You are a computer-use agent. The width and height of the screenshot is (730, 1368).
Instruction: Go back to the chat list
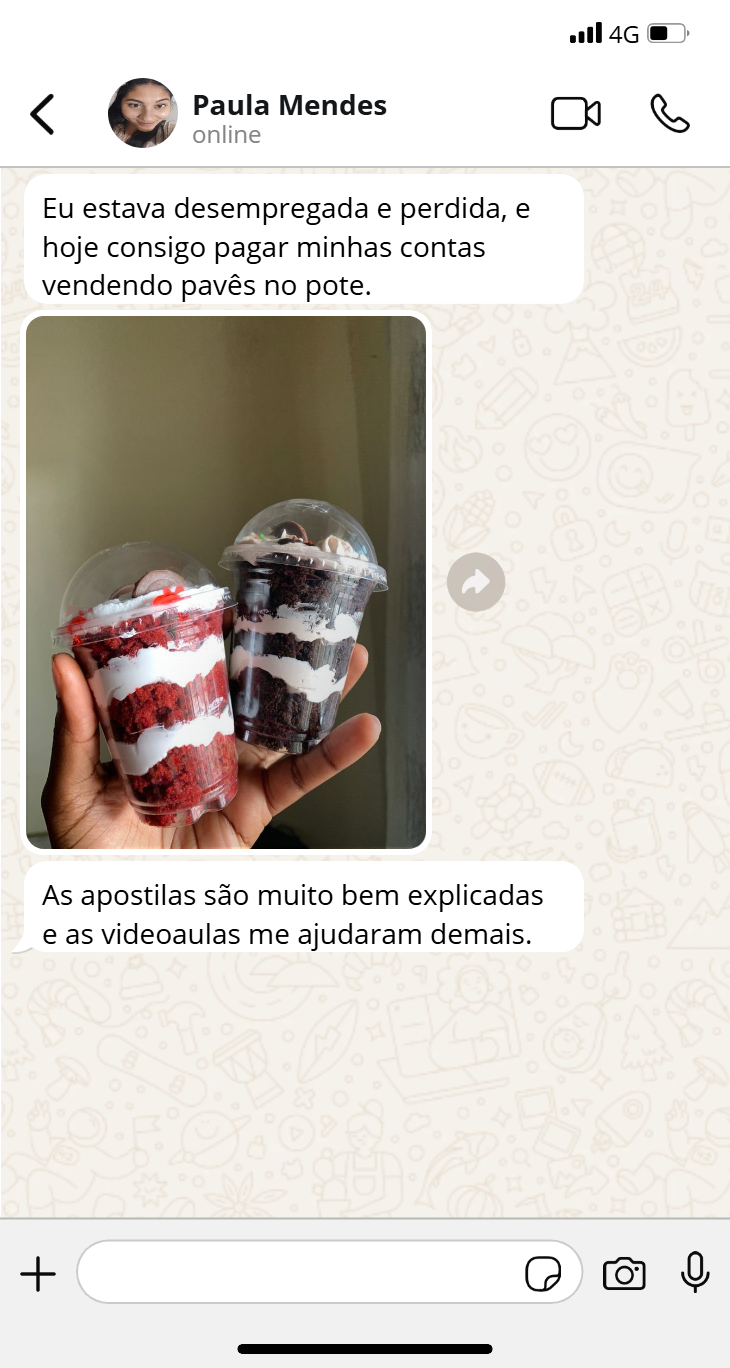click(42, 114)
